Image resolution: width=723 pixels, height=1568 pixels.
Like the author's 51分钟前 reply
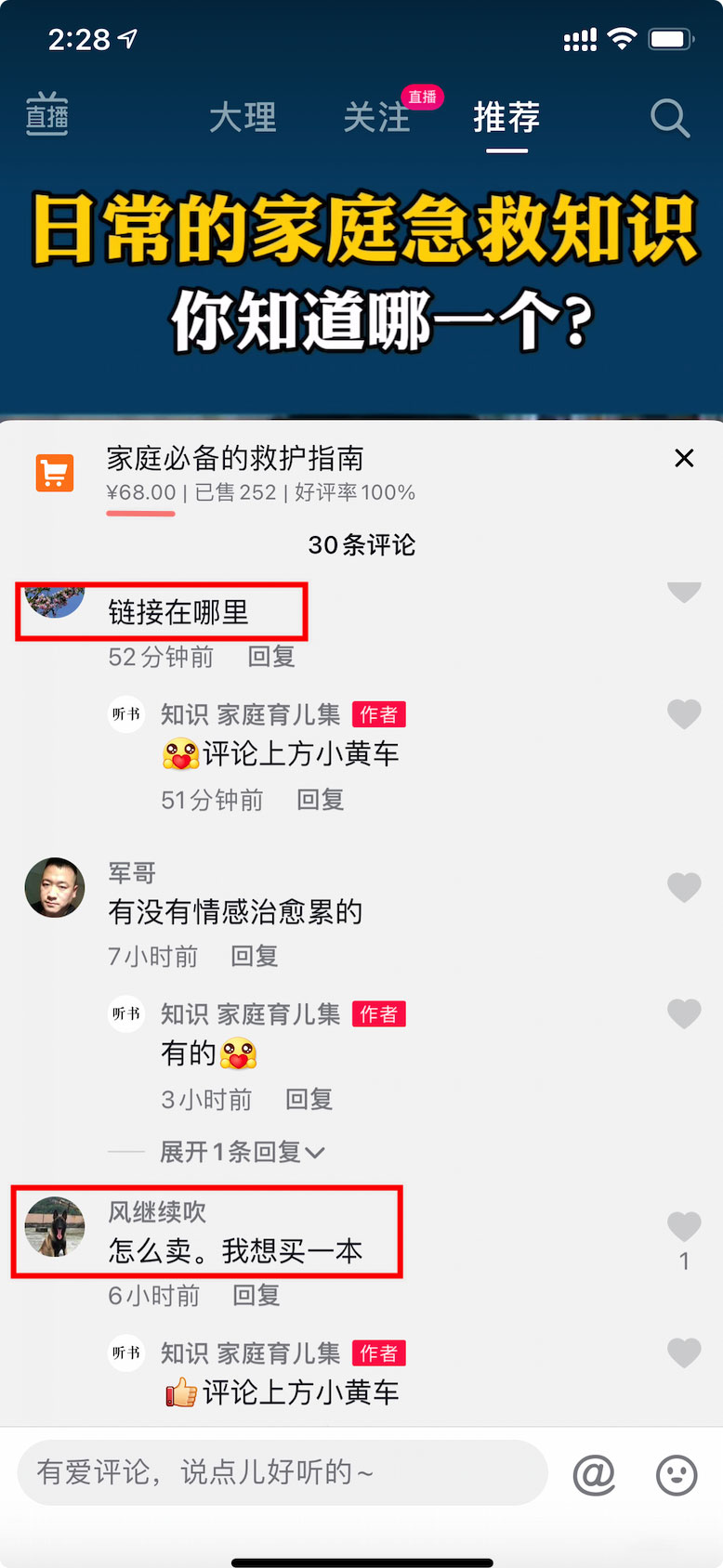point(684,713)
